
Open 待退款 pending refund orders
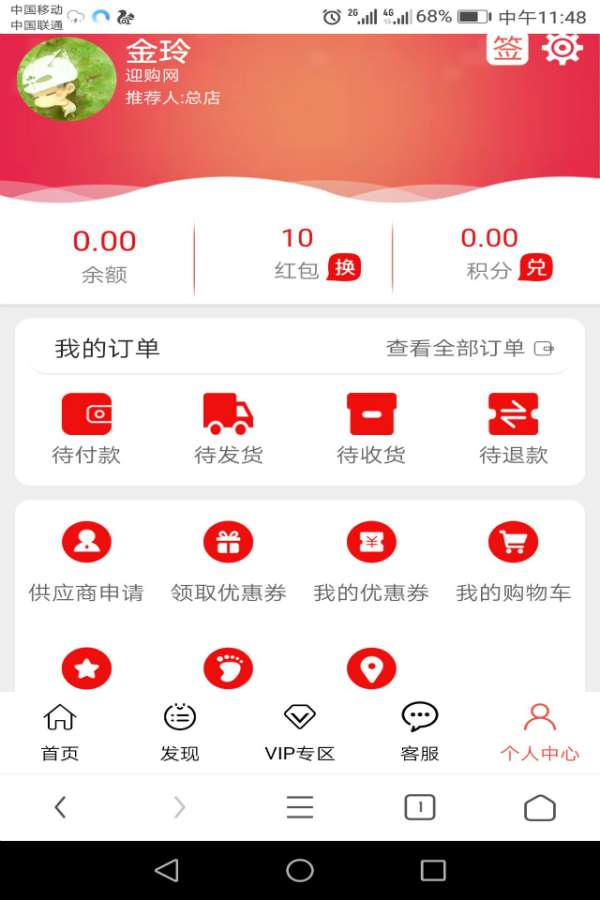(x=513, y=428)
